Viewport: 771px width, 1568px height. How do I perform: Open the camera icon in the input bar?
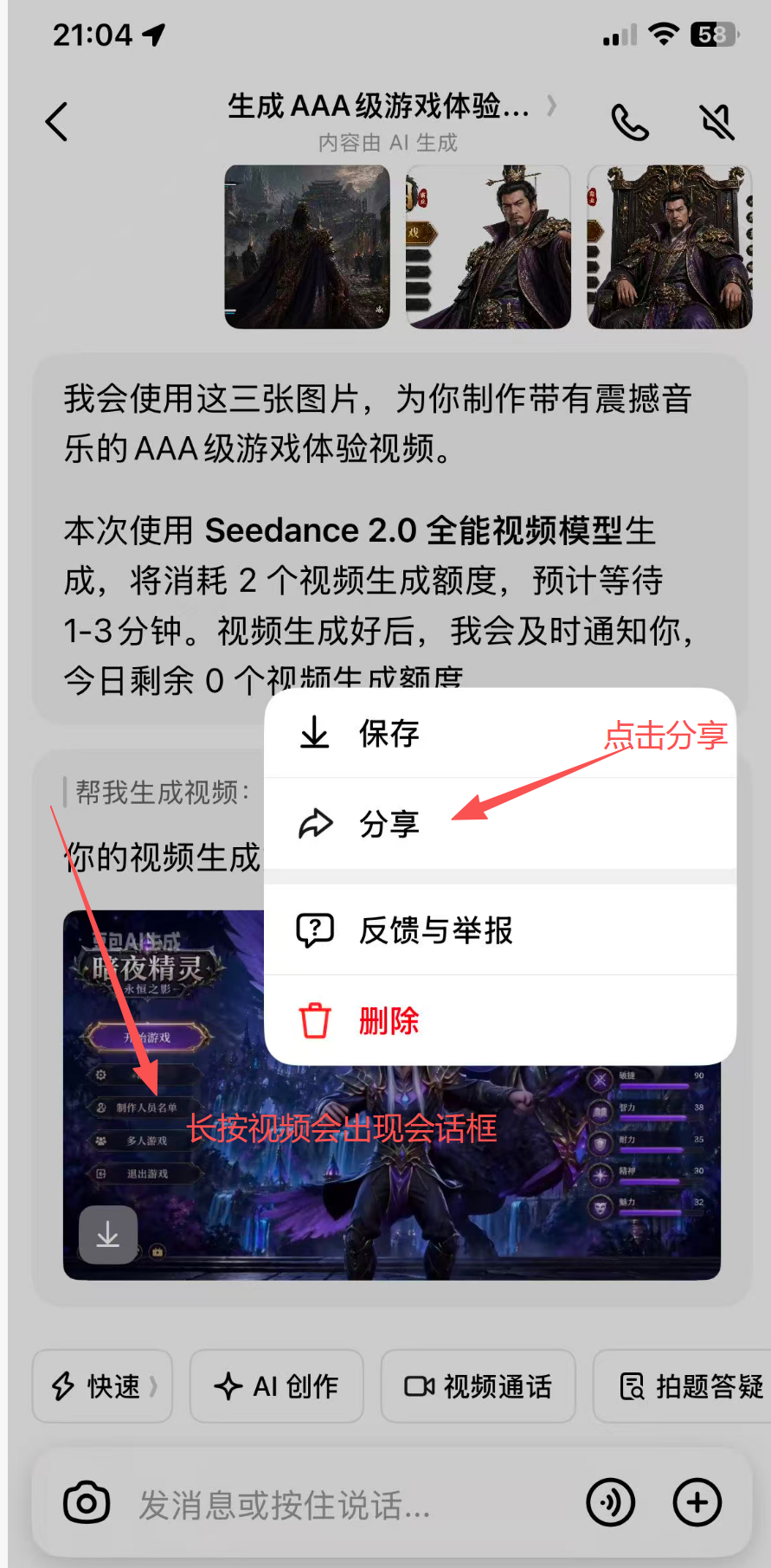87,1503
